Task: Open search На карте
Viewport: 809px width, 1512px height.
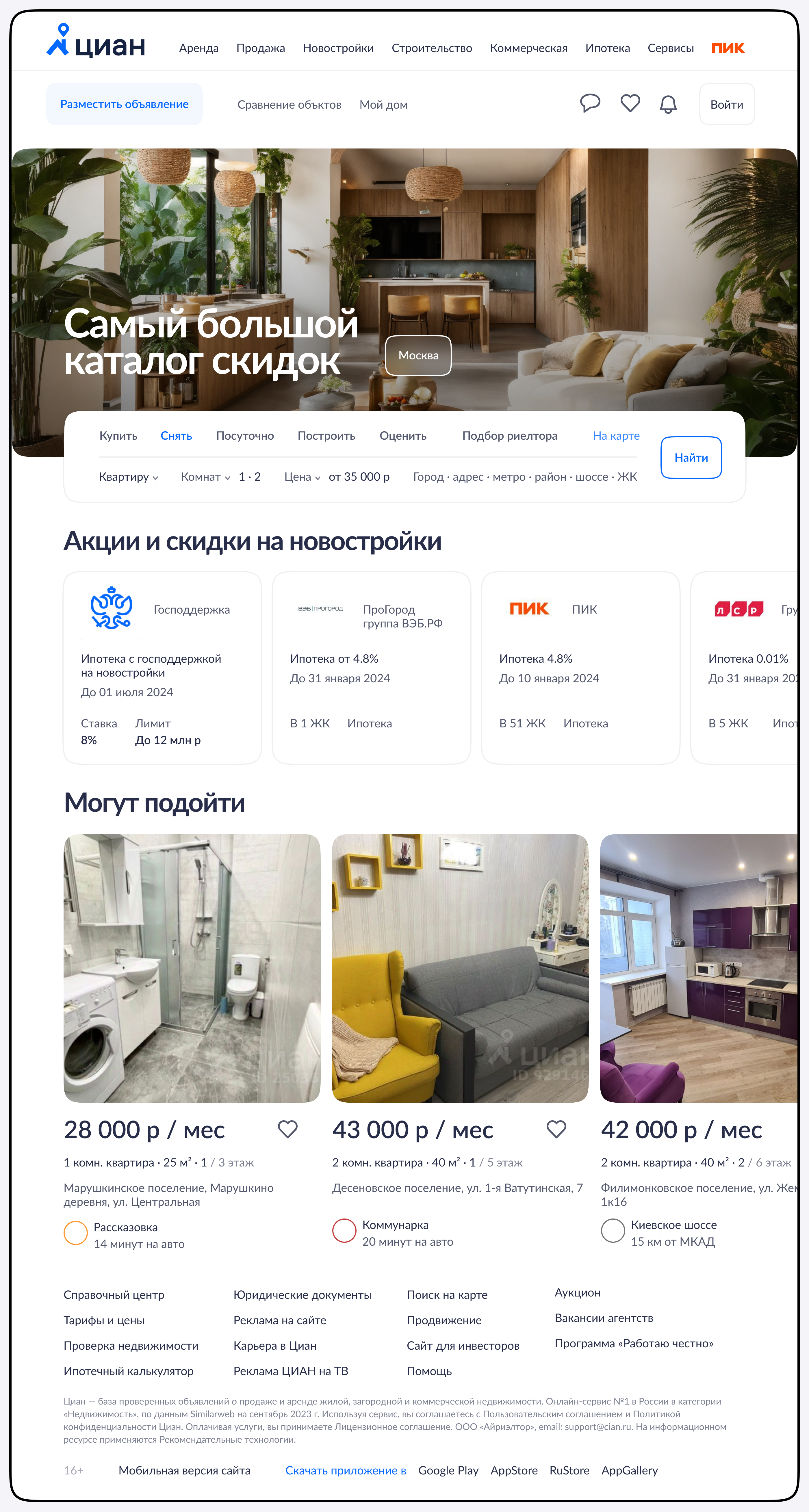Action: [616, 436]
